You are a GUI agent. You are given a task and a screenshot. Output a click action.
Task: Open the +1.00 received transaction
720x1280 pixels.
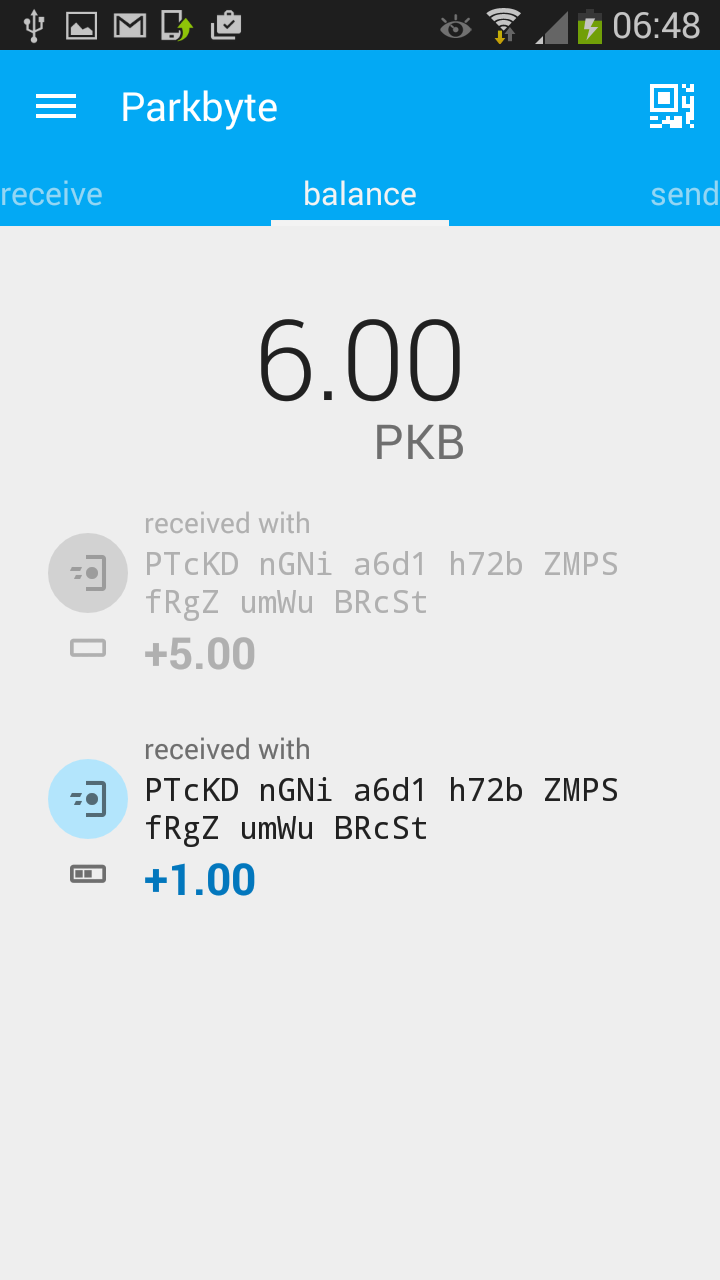click(x=360, y=817)
